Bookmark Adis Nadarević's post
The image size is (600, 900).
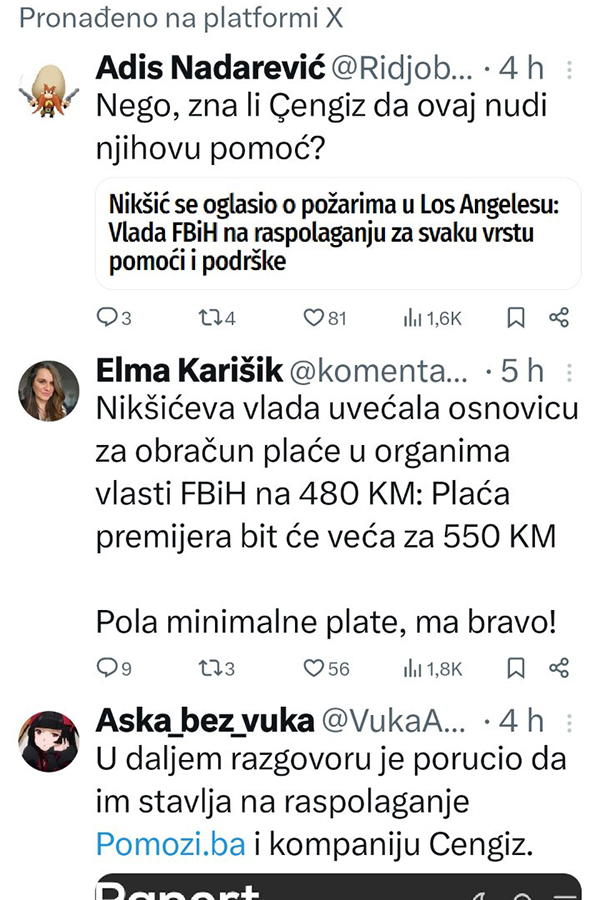tap(516, 318)
